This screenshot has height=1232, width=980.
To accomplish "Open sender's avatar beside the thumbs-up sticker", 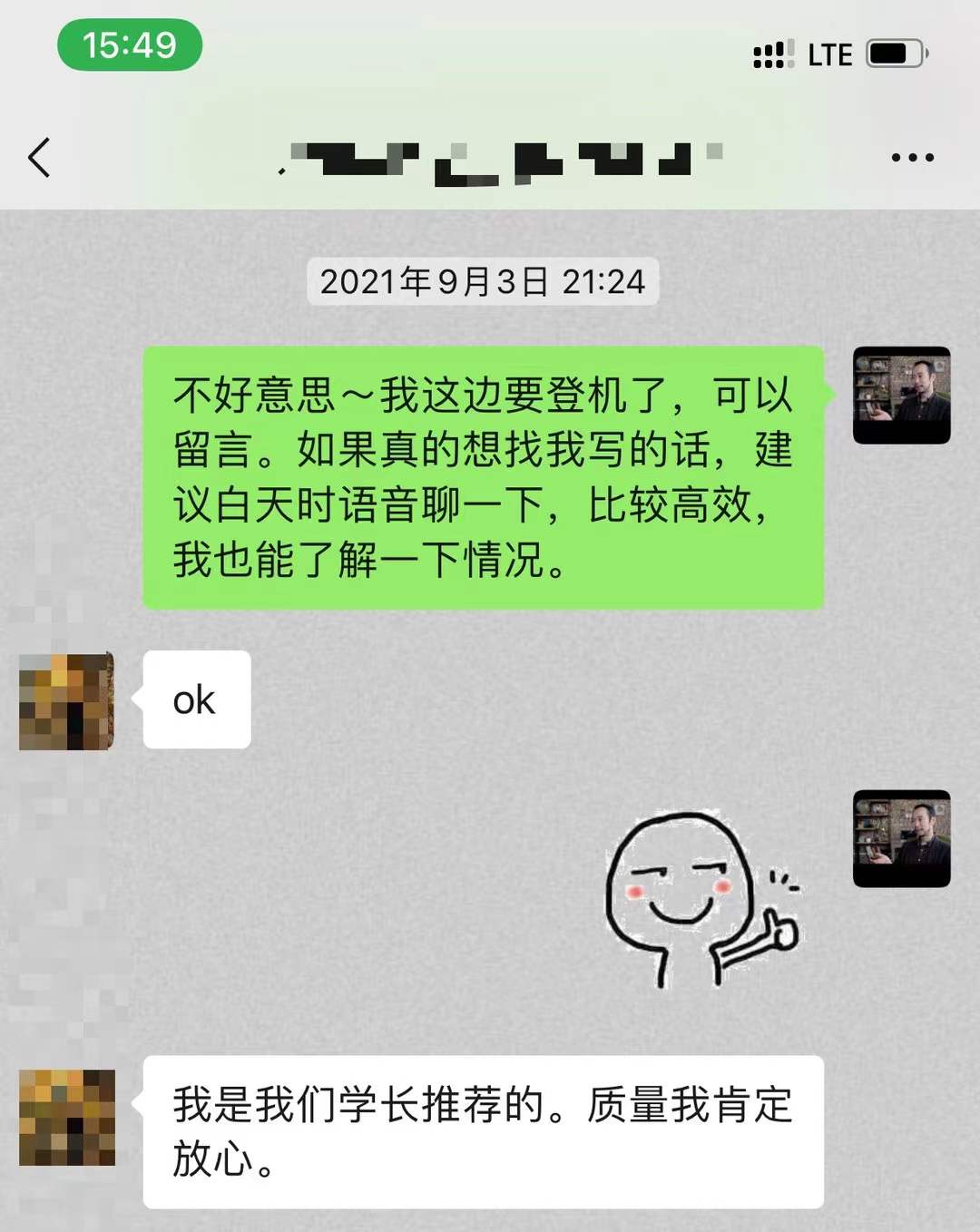I will [901, 838].
